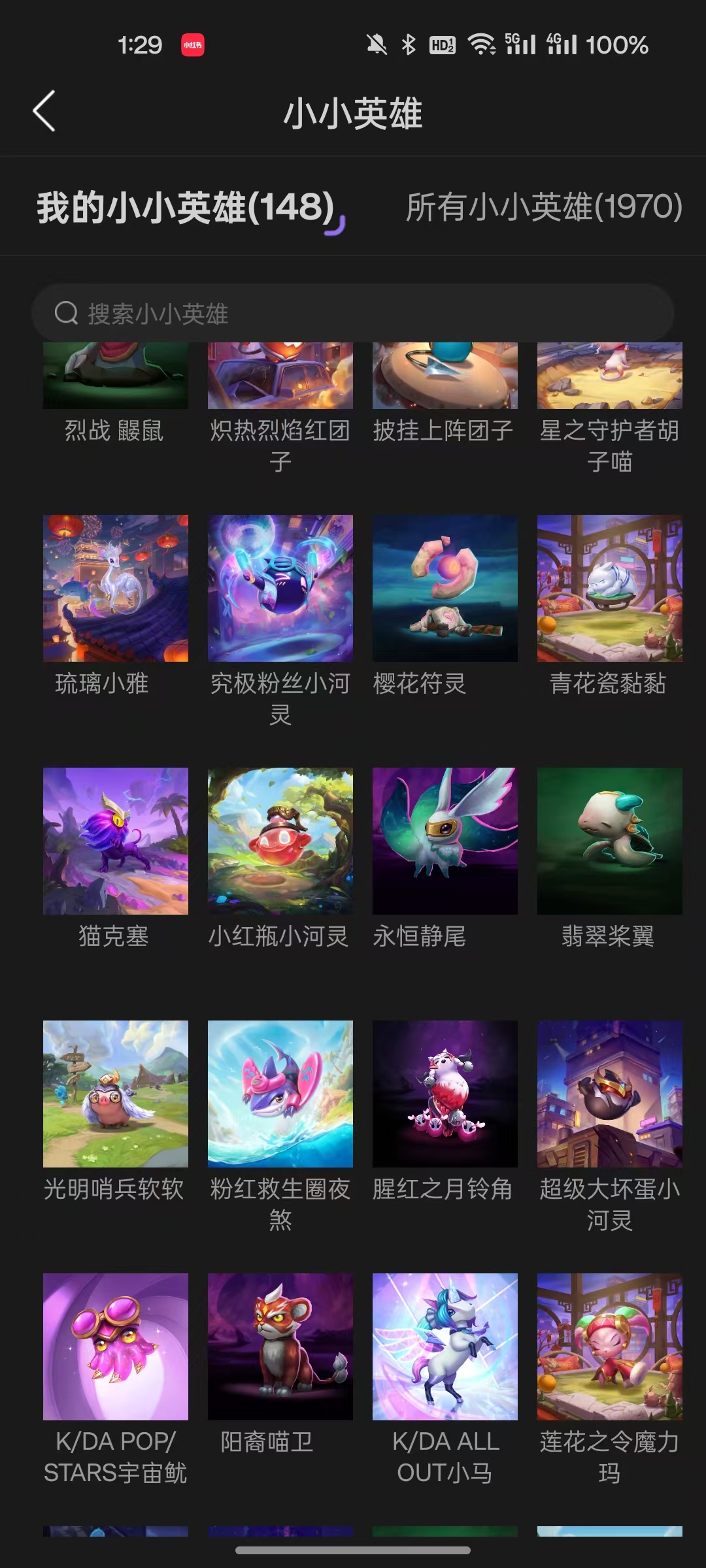Open 究极粉丝小河灵 tile
Viewport: 706px width, 1568px height.
pos(280,588)
